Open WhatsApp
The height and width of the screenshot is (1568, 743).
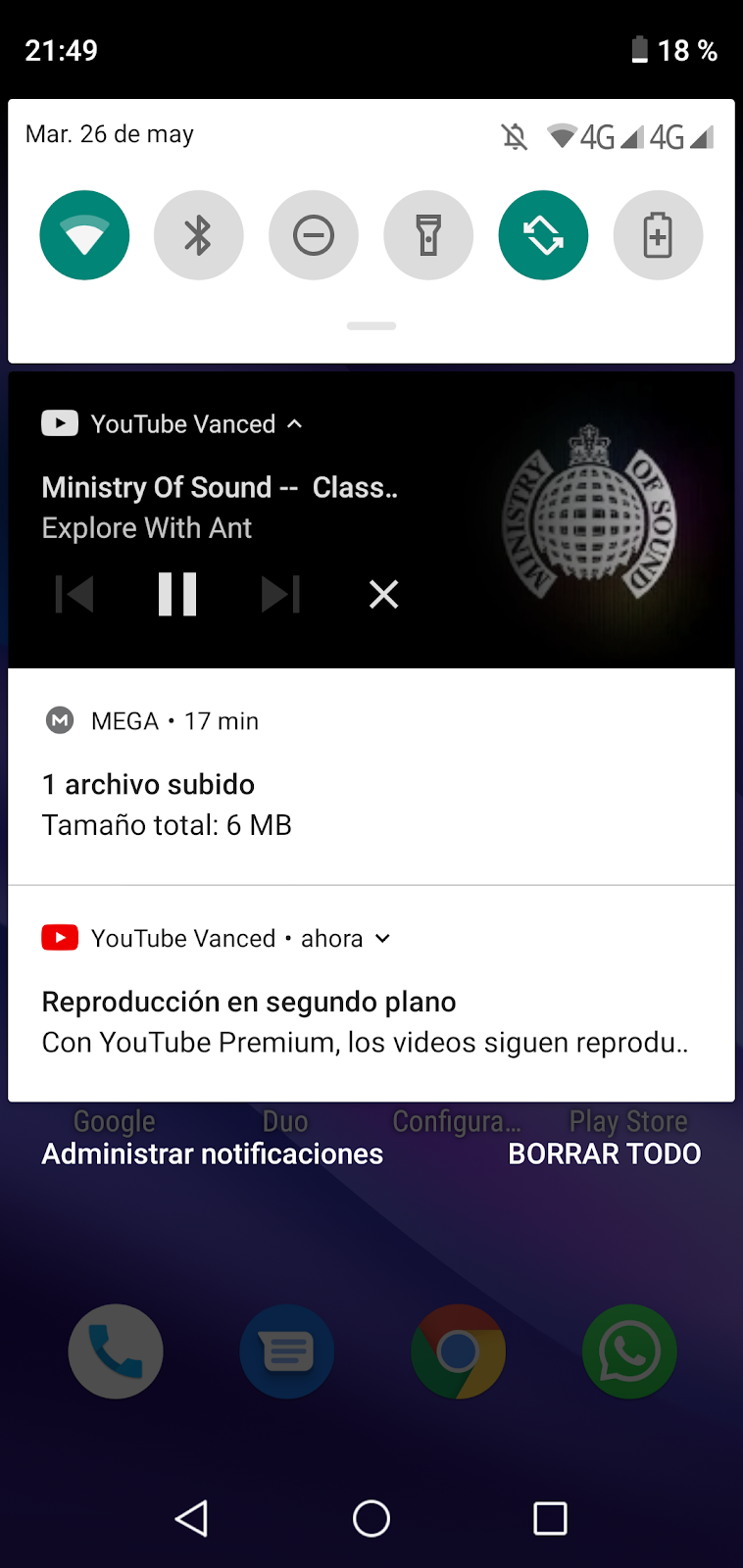629,1350
